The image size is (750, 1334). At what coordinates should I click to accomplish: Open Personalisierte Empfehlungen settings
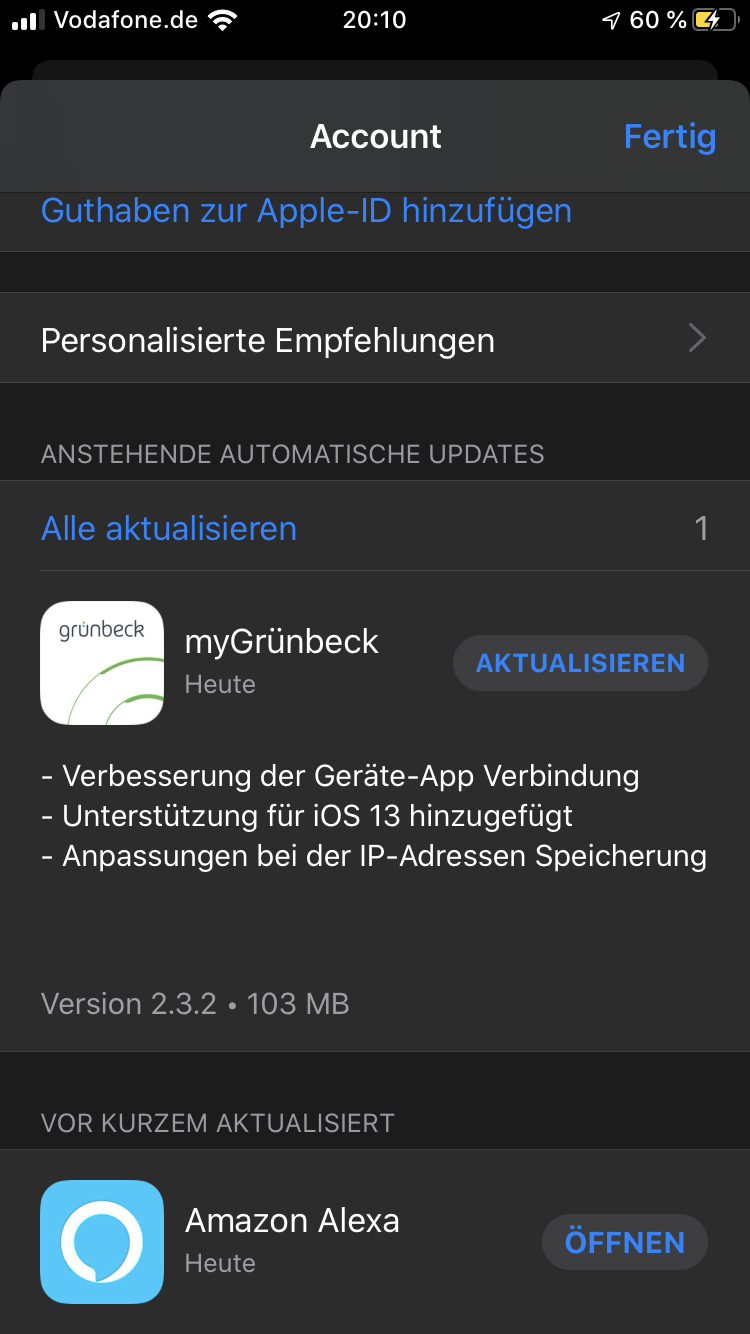pyautogui.click(x=374, y=340)
